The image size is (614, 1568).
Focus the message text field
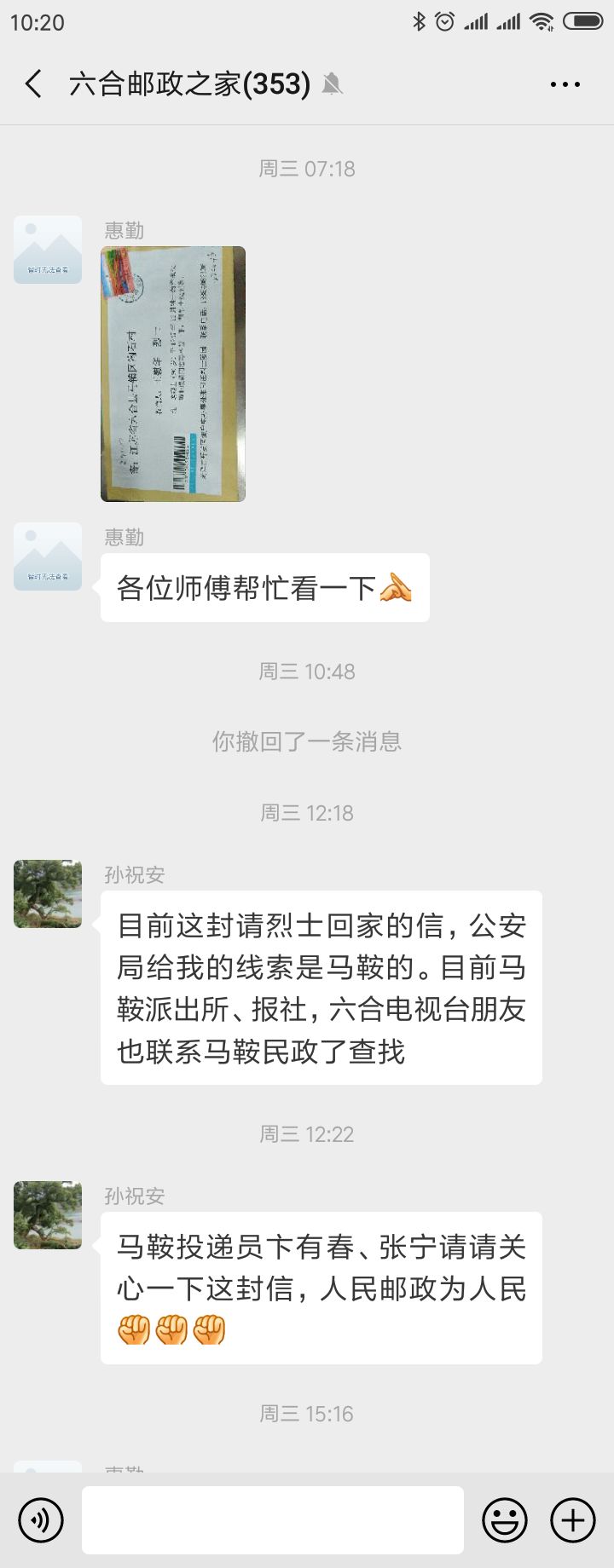tap(273, 1520)
